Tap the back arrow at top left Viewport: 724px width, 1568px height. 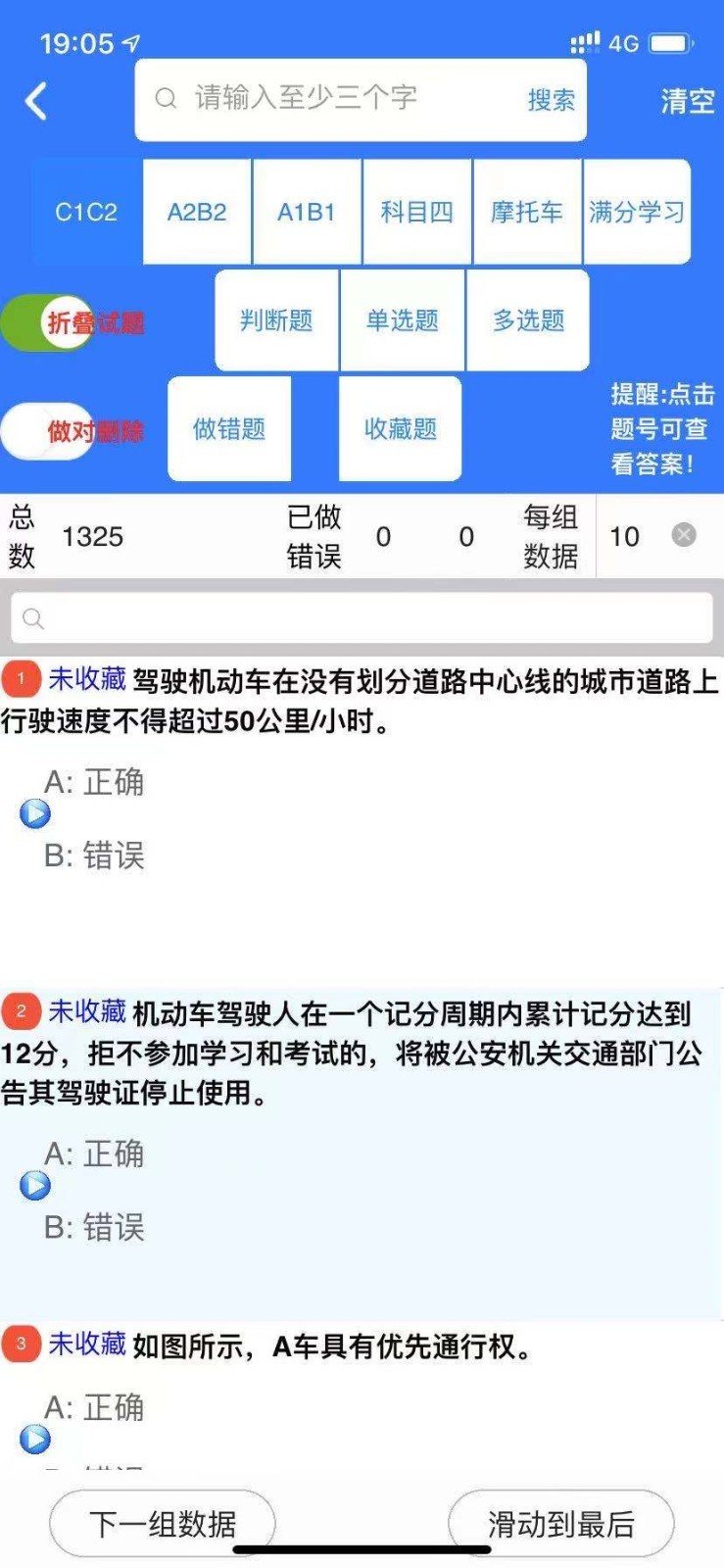[35, 100]
